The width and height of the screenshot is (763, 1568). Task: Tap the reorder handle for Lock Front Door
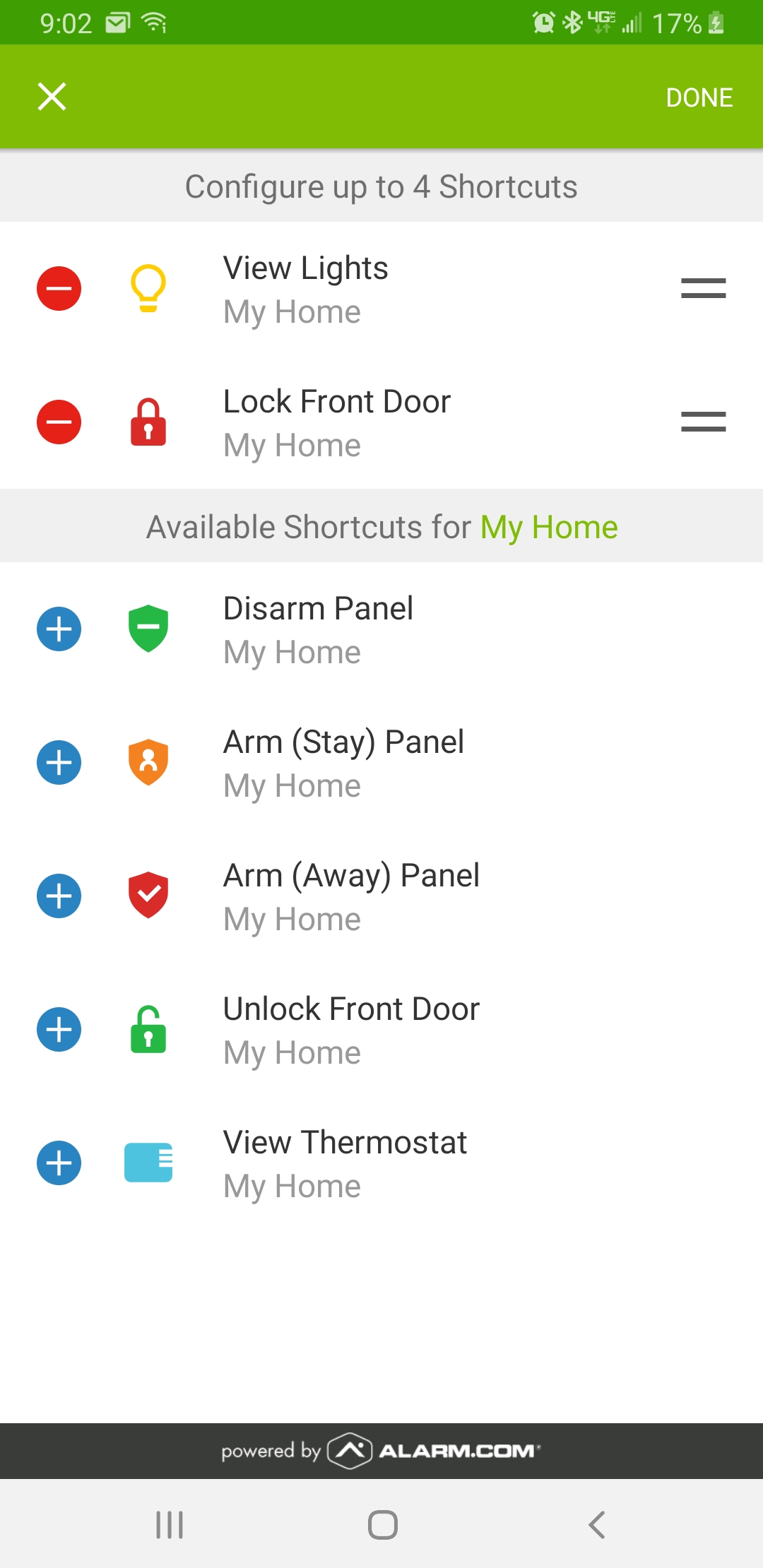[703, 422]
